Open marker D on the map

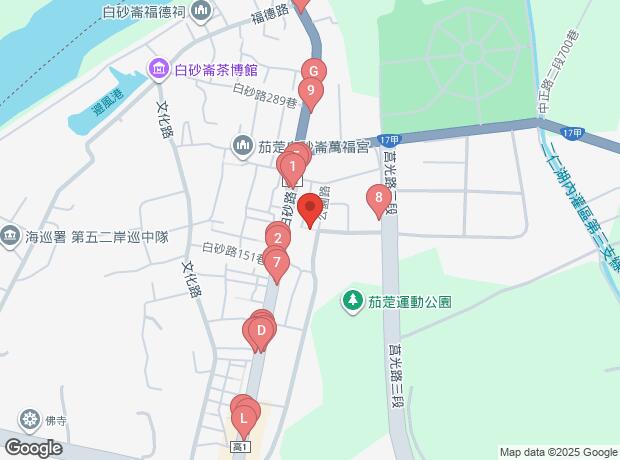pyautogui.click(x=260, y=329)
